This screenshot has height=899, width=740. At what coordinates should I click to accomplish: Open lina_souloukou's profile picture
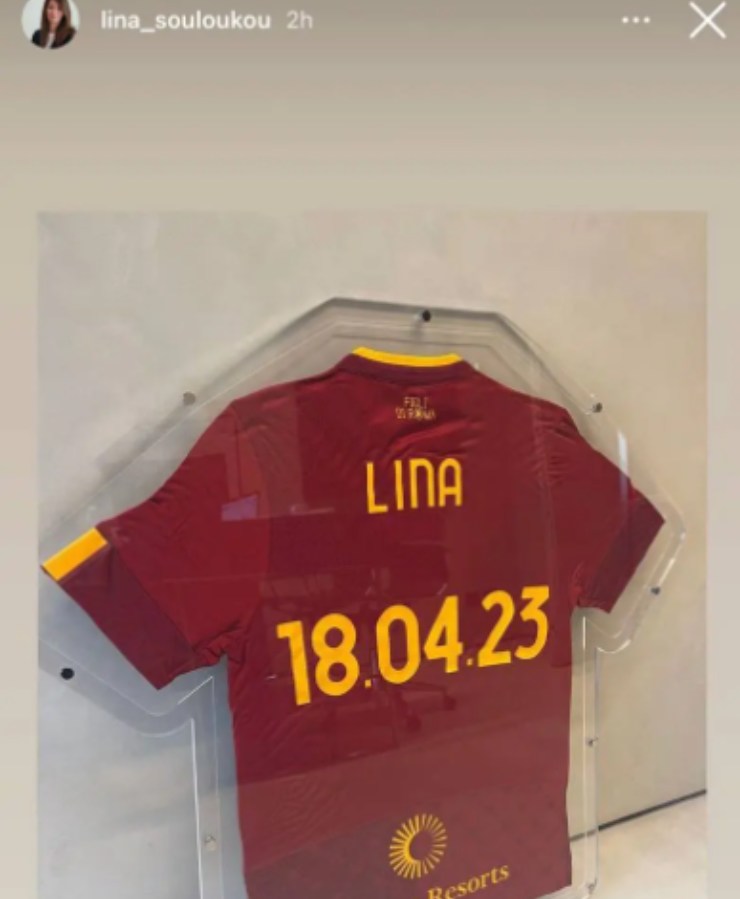click(x=50, y=22)
